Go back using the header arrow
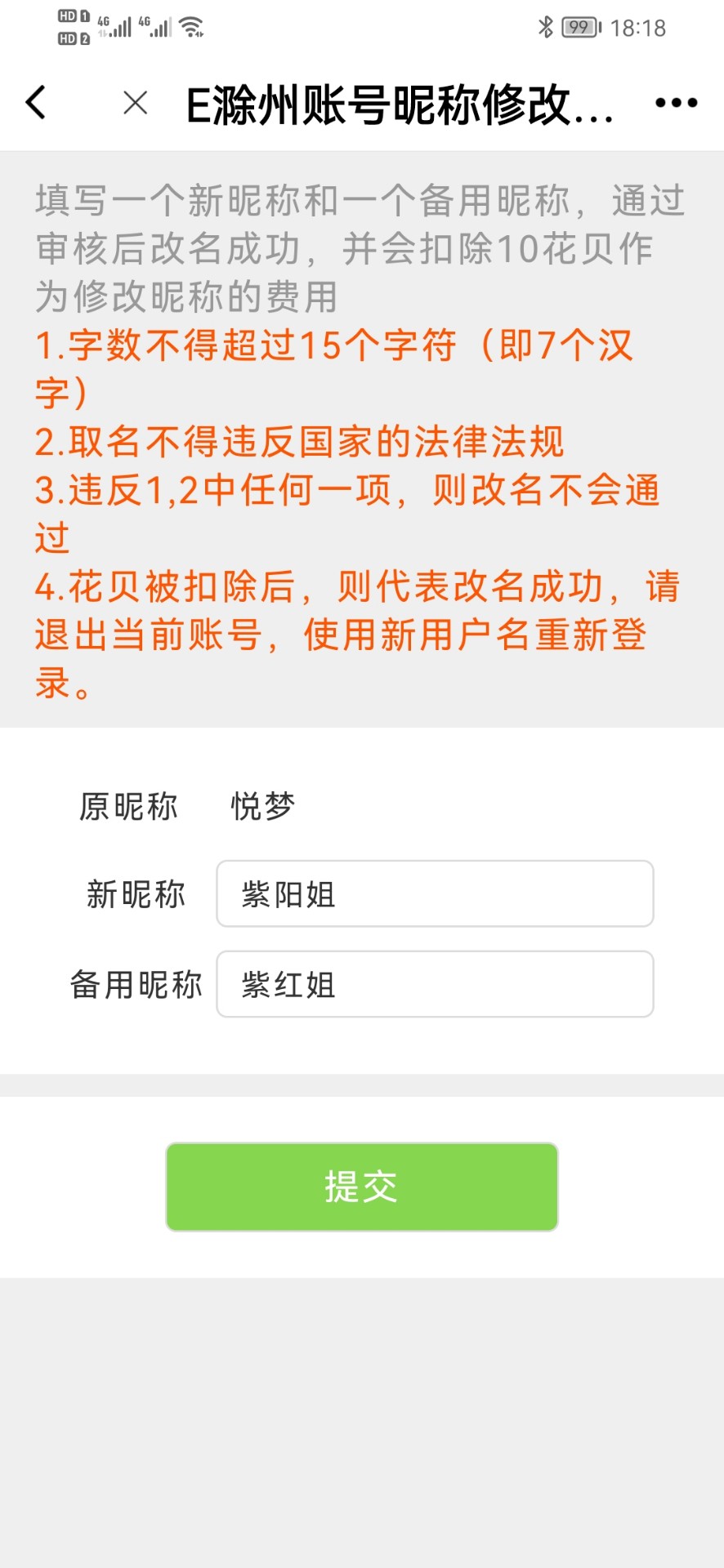This screenshot has height=1568, width=724. [x=36, y=103]
